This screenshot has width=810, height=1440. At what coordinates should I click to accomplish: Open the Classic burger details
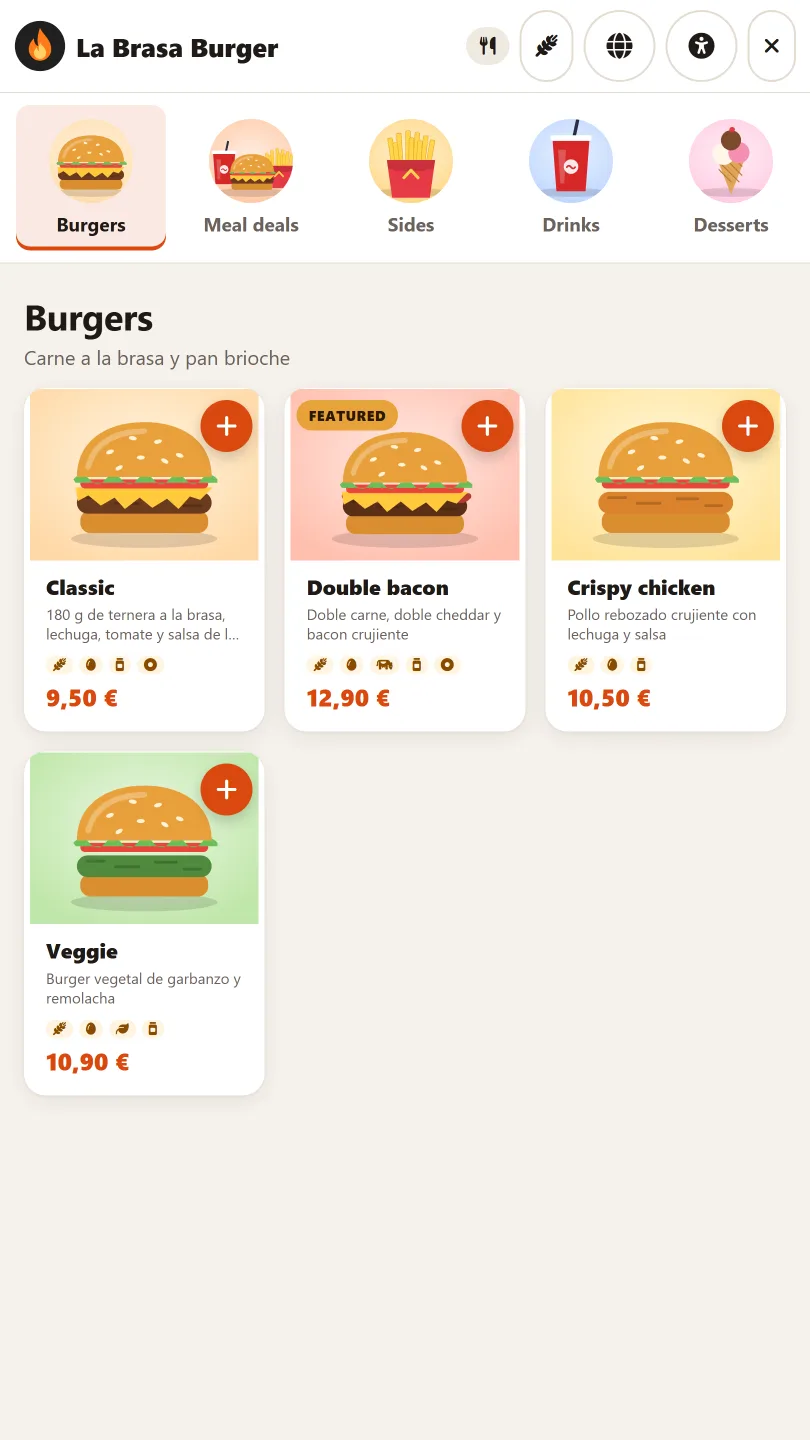pos(144,560)
